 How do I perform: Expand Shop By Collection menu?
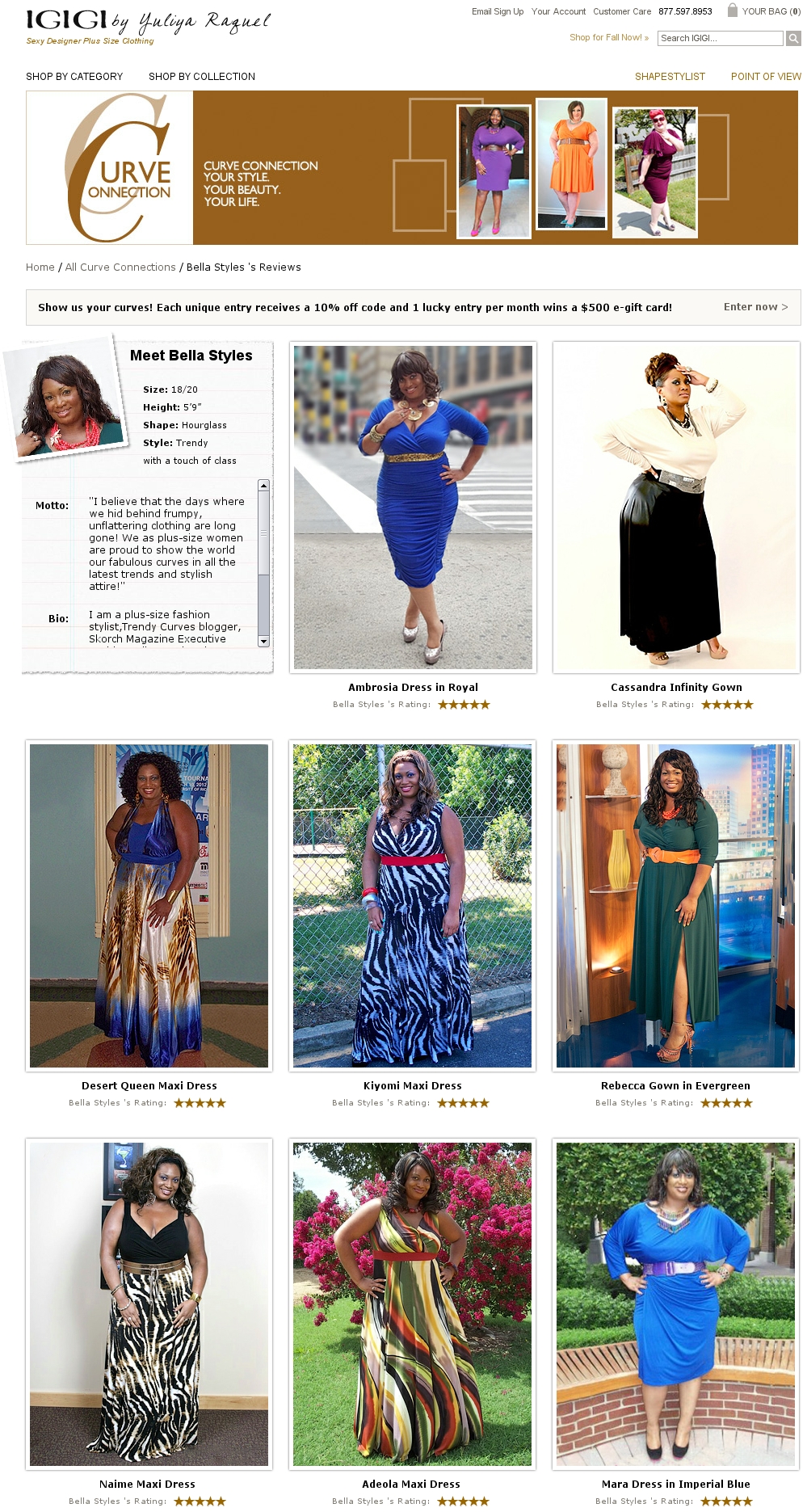pos(201,77)
